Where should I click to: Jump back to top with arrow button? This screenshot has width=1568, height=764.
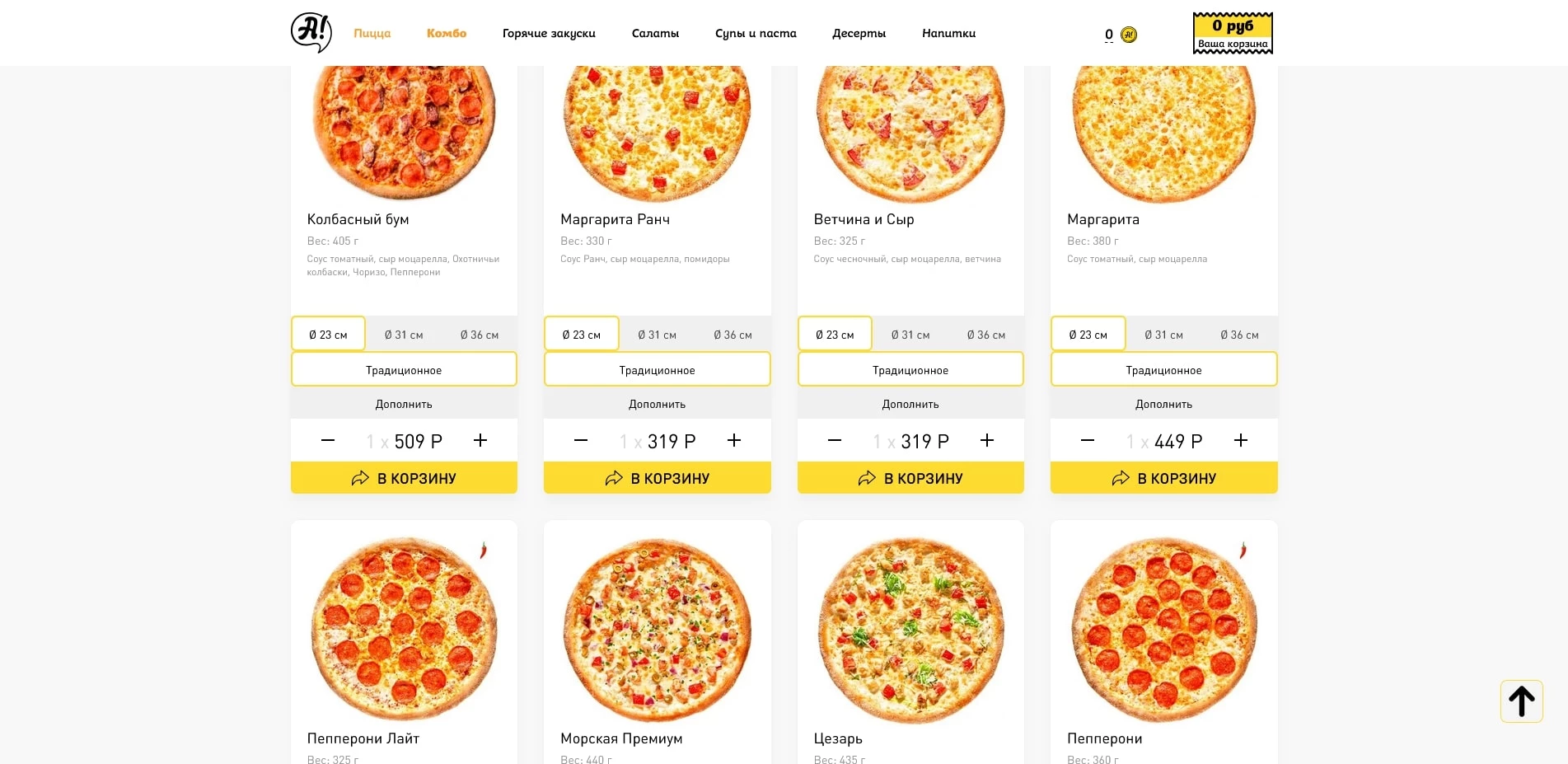(x=1521, y=701)
